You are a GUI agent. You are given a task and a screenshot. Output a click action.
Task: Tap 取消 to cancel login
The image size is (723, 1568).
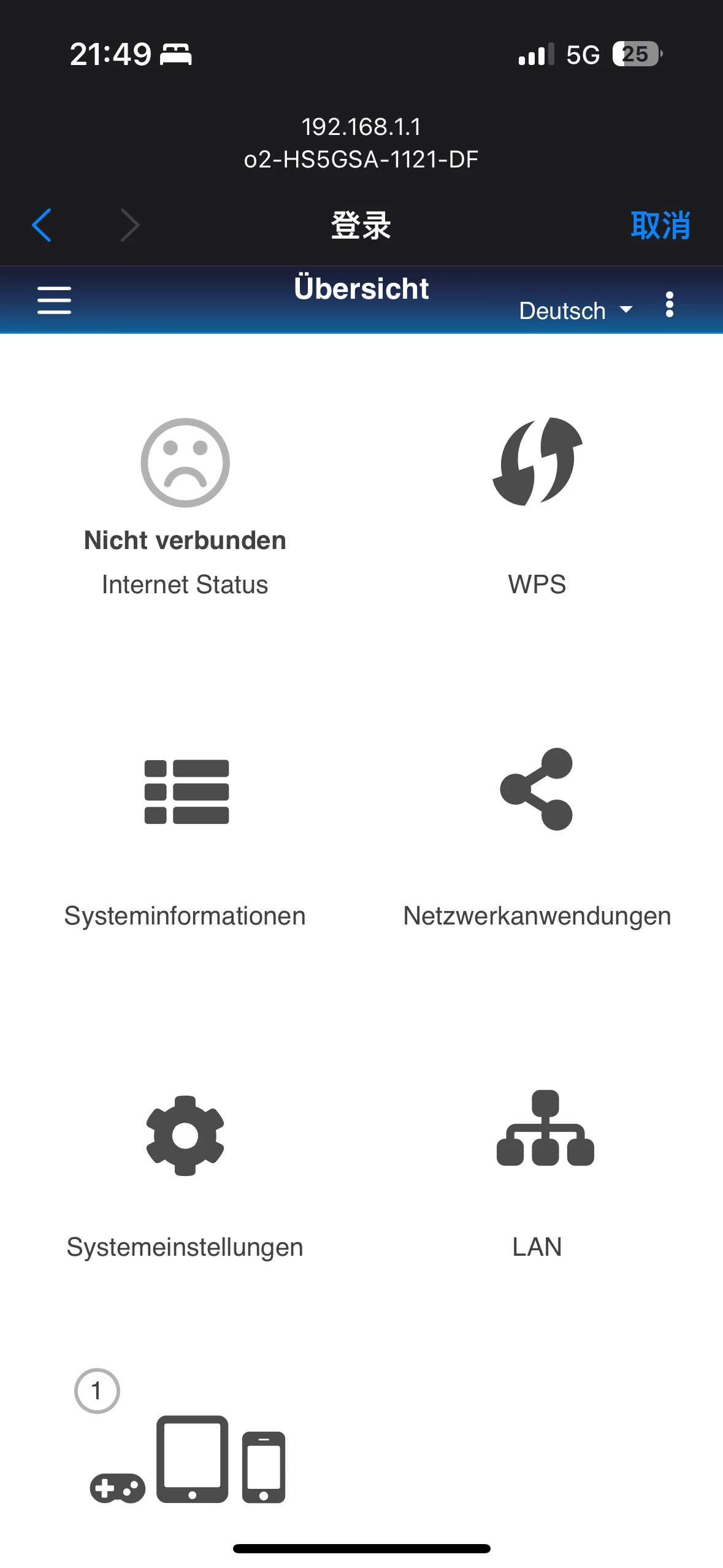660,225
